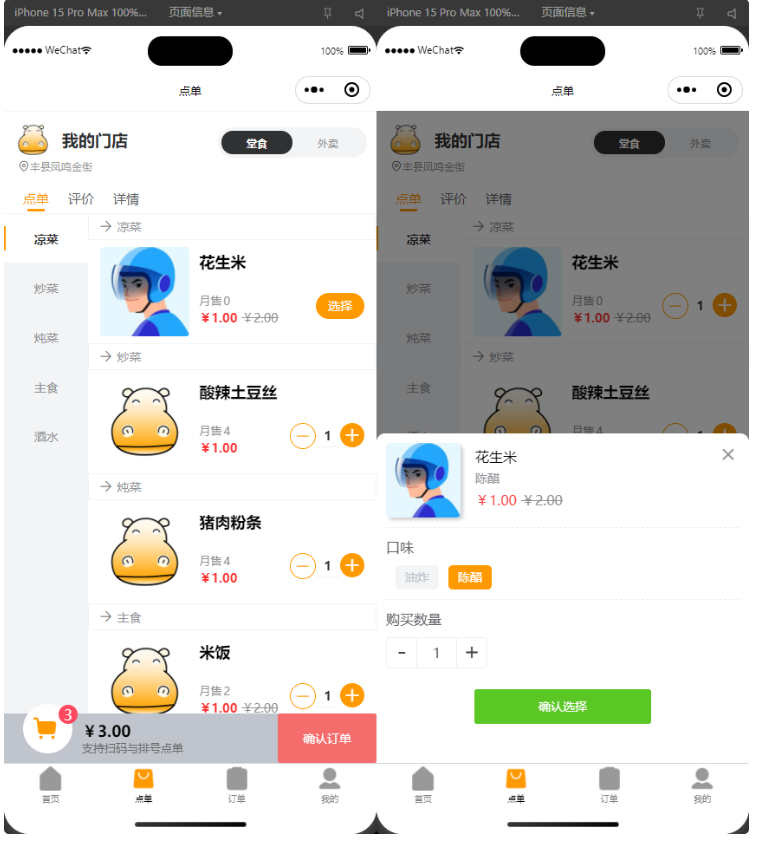Viewport: 760px width, 844px height.
Task: Confirm with the green 确认选择 button
Action: tap(562, 706)
